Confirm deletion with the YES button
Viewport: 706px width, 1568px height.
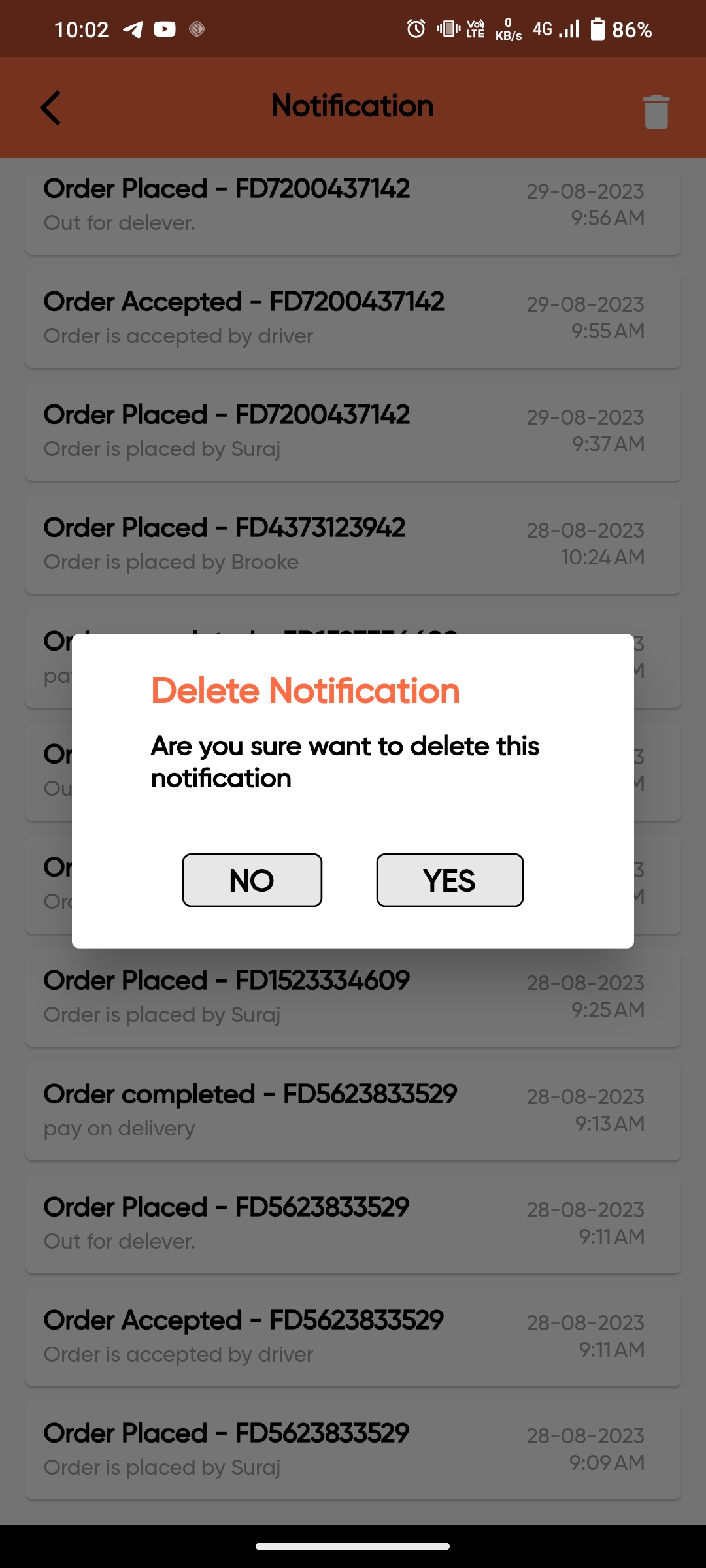[x=450, y=879]
